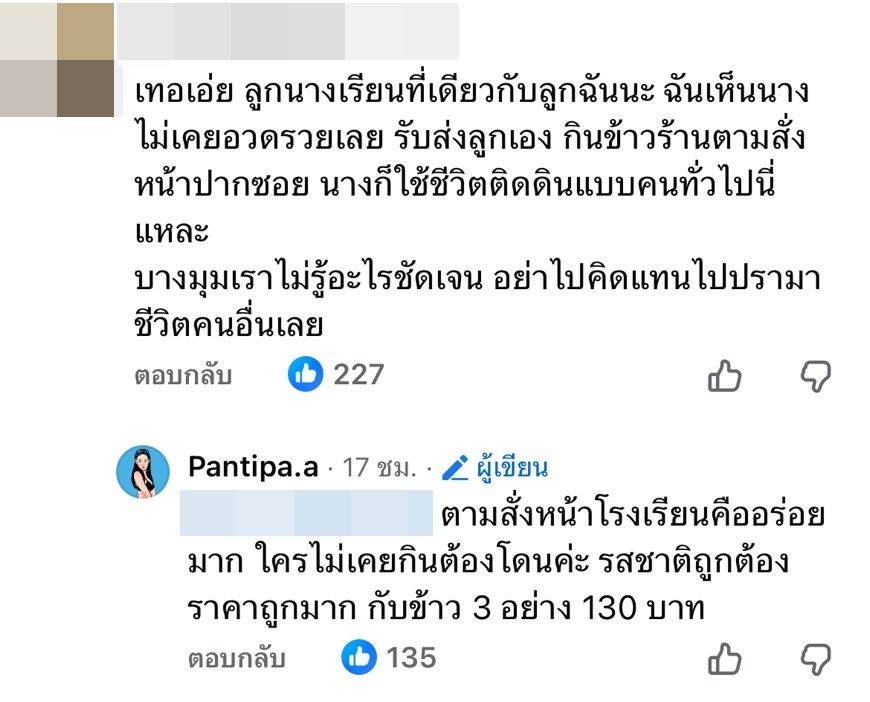
Task: Like the comment with 227 likes
Action: click(x=305, y=375)
